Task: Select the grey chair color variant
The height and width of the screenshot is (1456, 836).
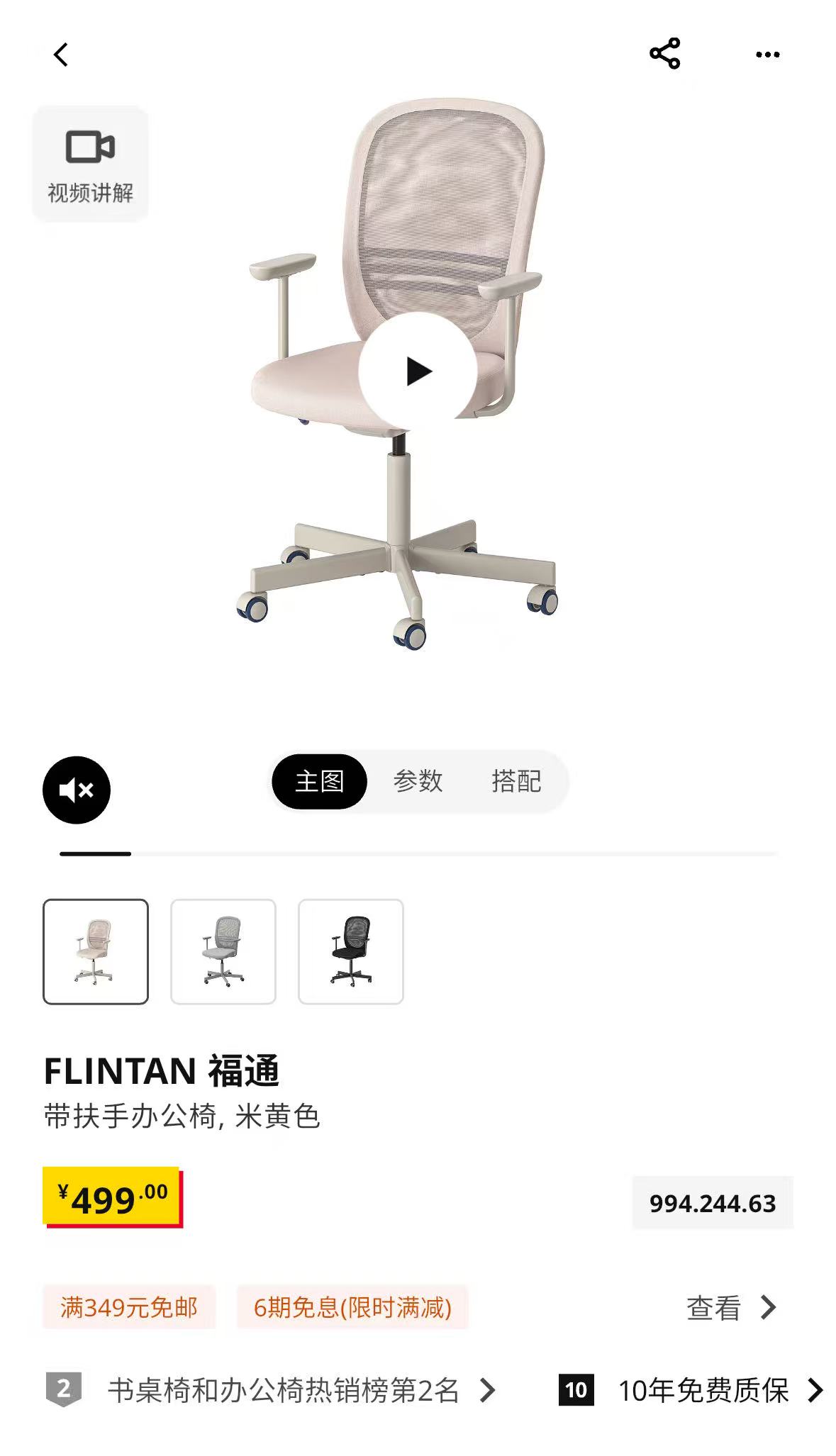Action: pos(223,951)
